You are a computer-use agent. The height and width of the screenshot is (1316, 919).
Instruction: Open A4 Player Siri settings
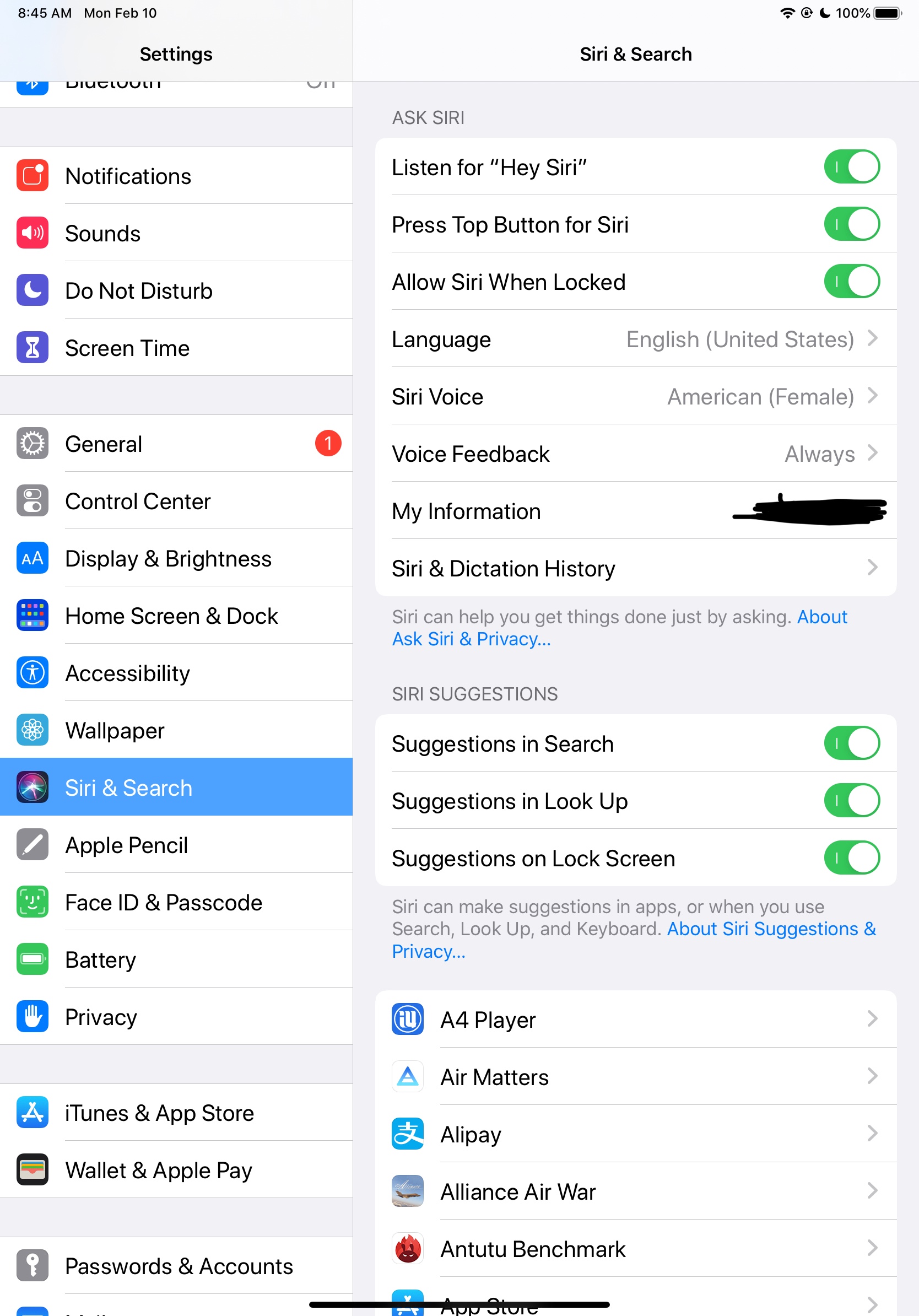(x=635, y=1020)
